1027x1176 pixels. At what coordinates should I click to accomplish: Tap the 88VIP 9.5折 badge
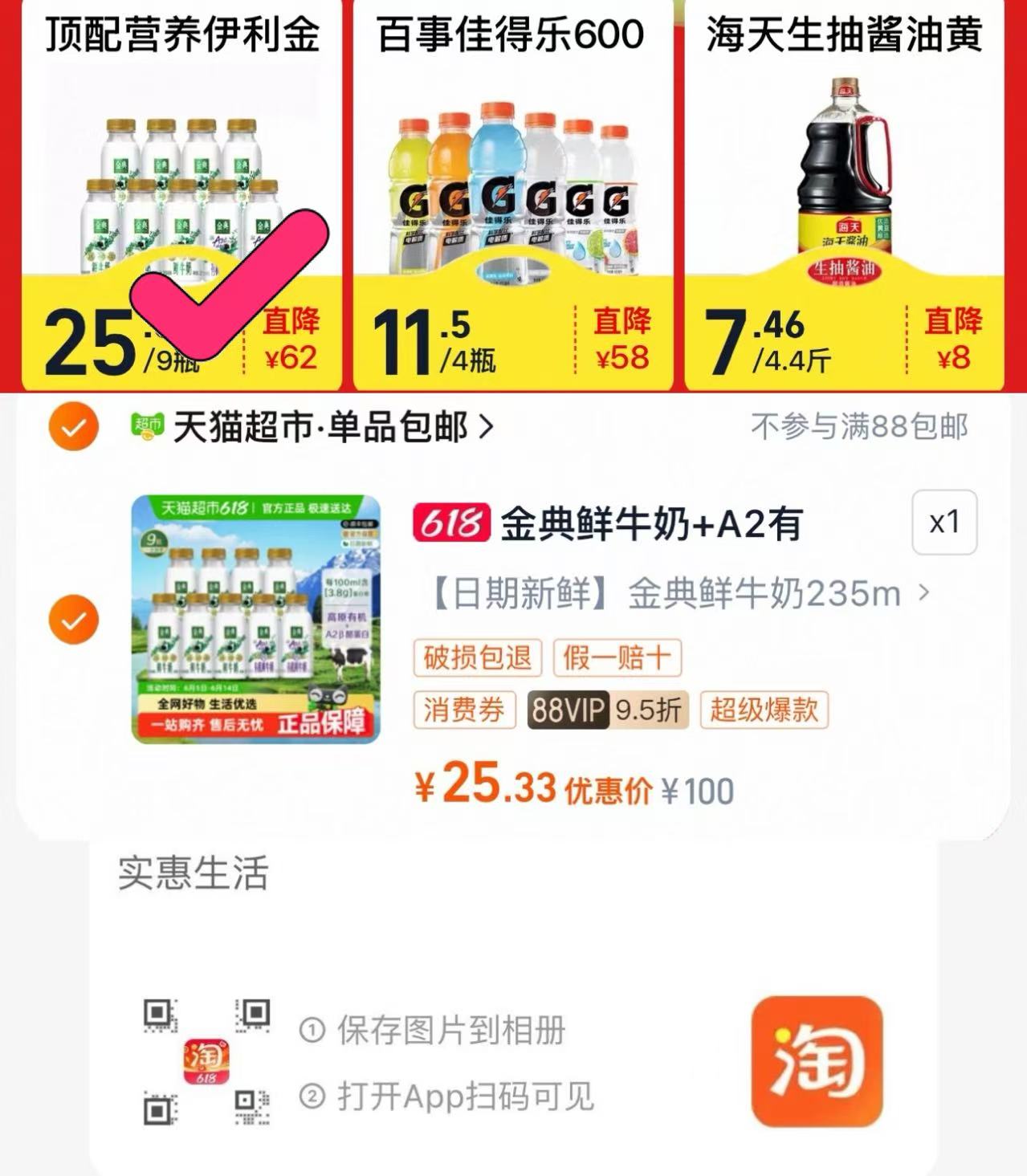pyautogui.click(x=605, y=710)
